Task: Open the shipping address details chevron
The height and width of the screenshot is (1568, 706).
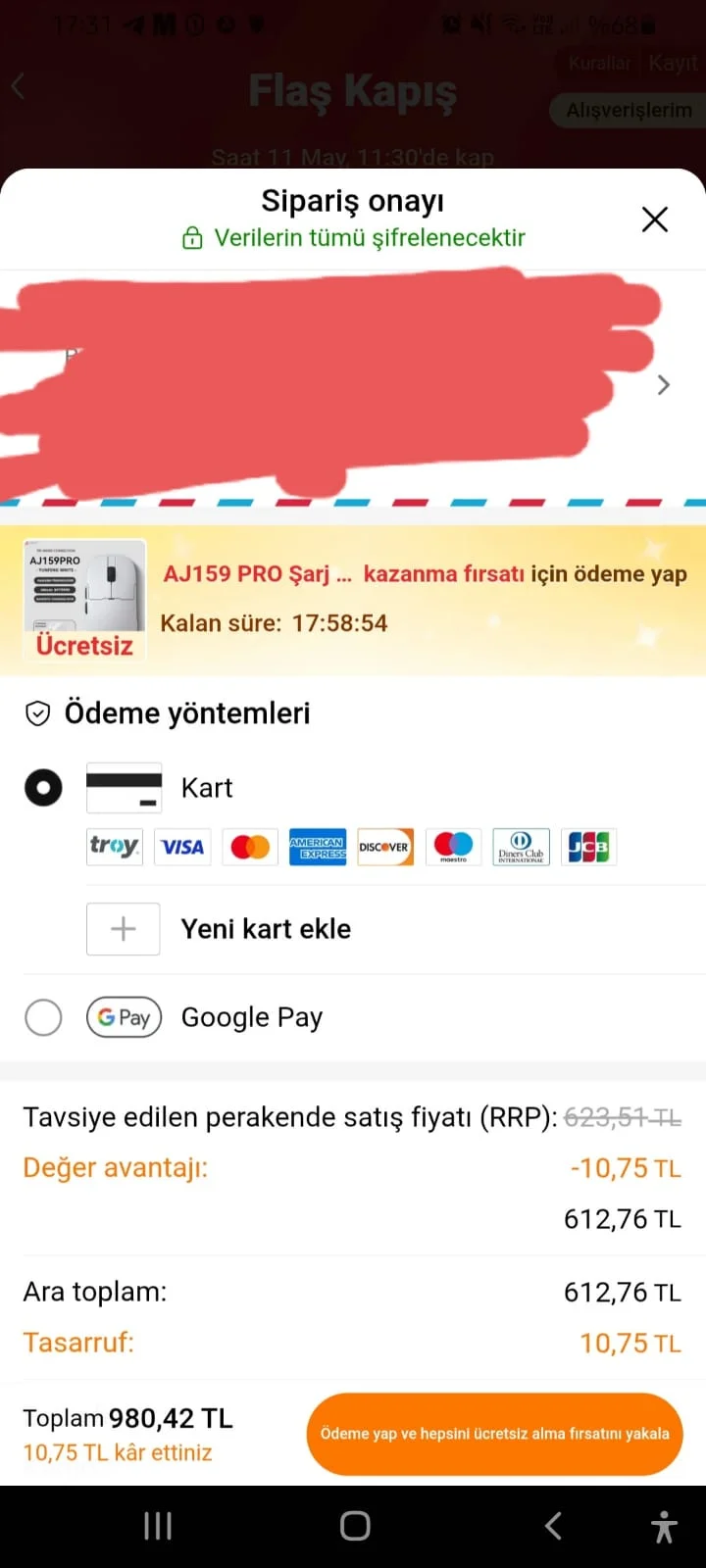Action: click(x=664, y=385)
